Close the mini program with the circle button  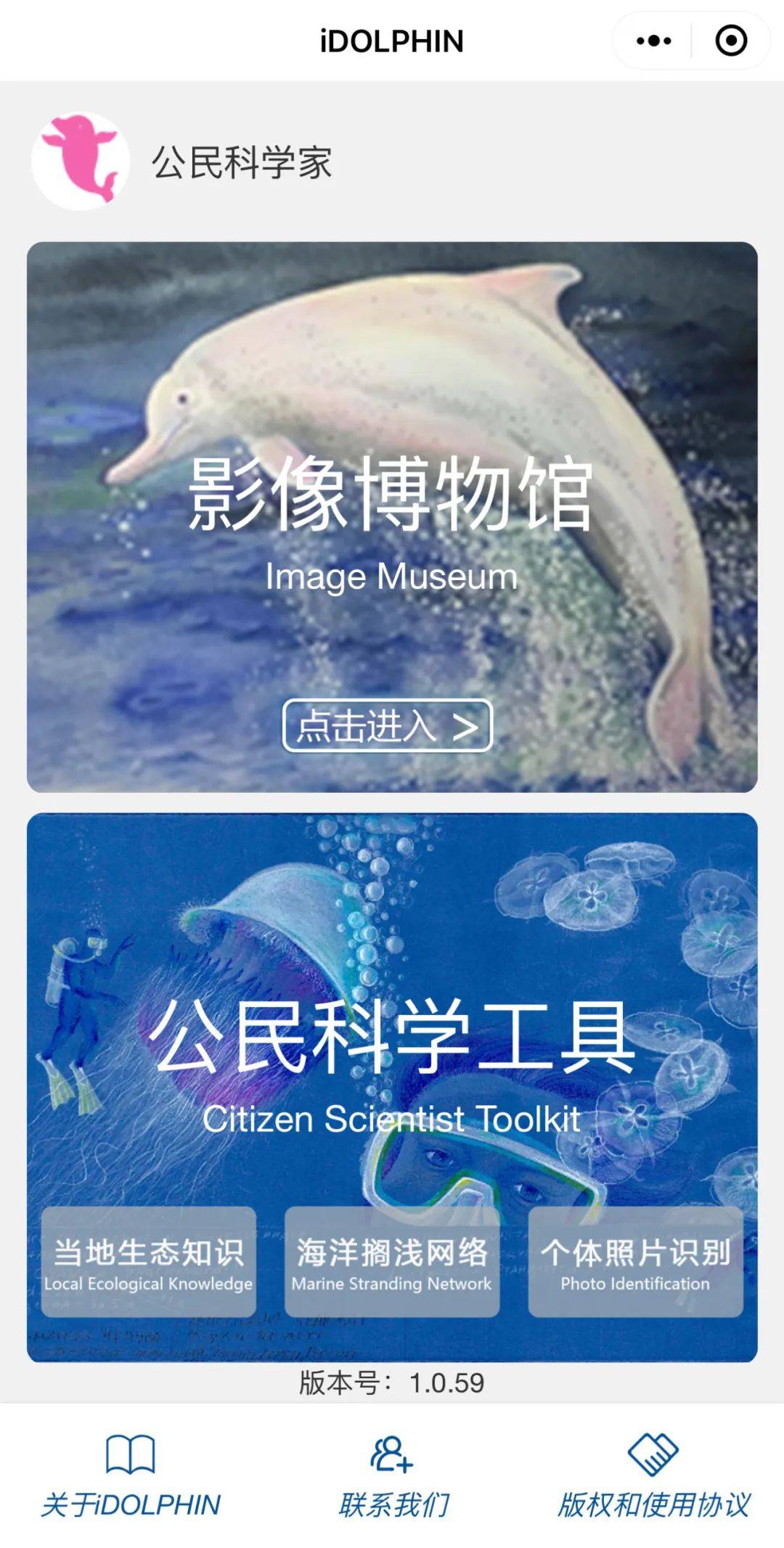pos(731,41)
